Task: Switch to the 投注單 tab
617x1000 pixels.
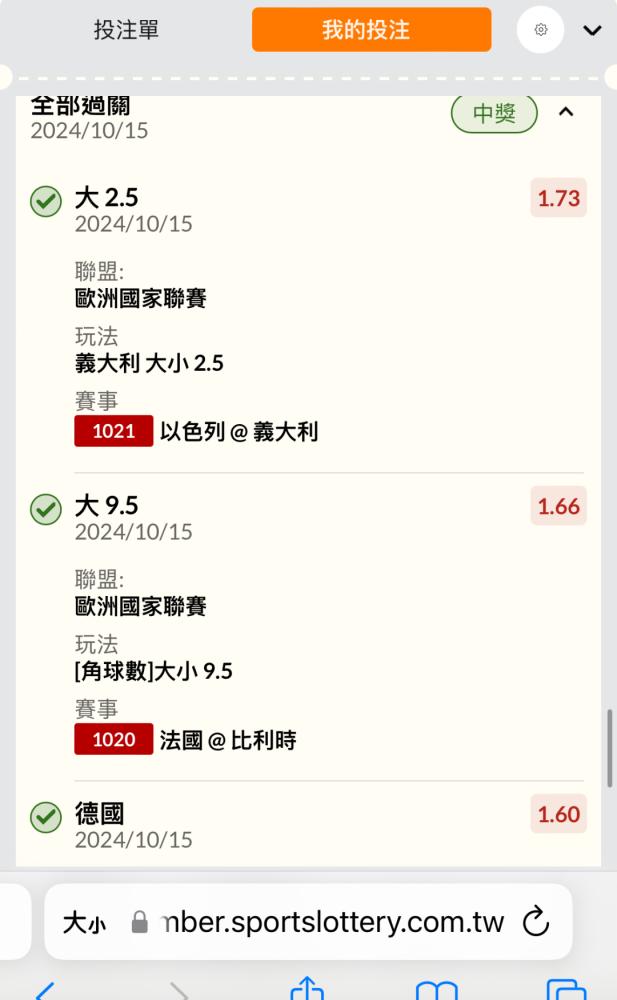Action: pyautogui.click(x=126, y=30)
